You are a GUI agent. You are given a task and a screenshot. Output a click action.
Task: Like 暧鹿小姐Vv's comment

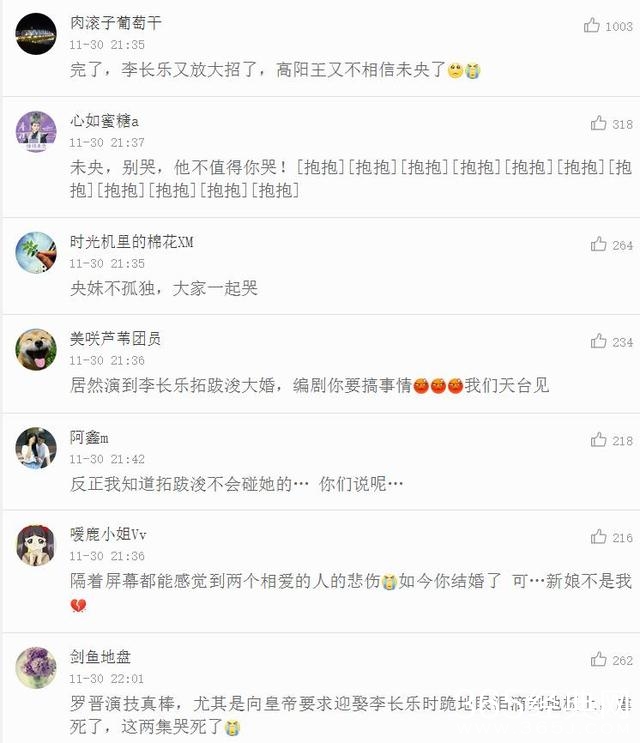click(x=598, y=537)
